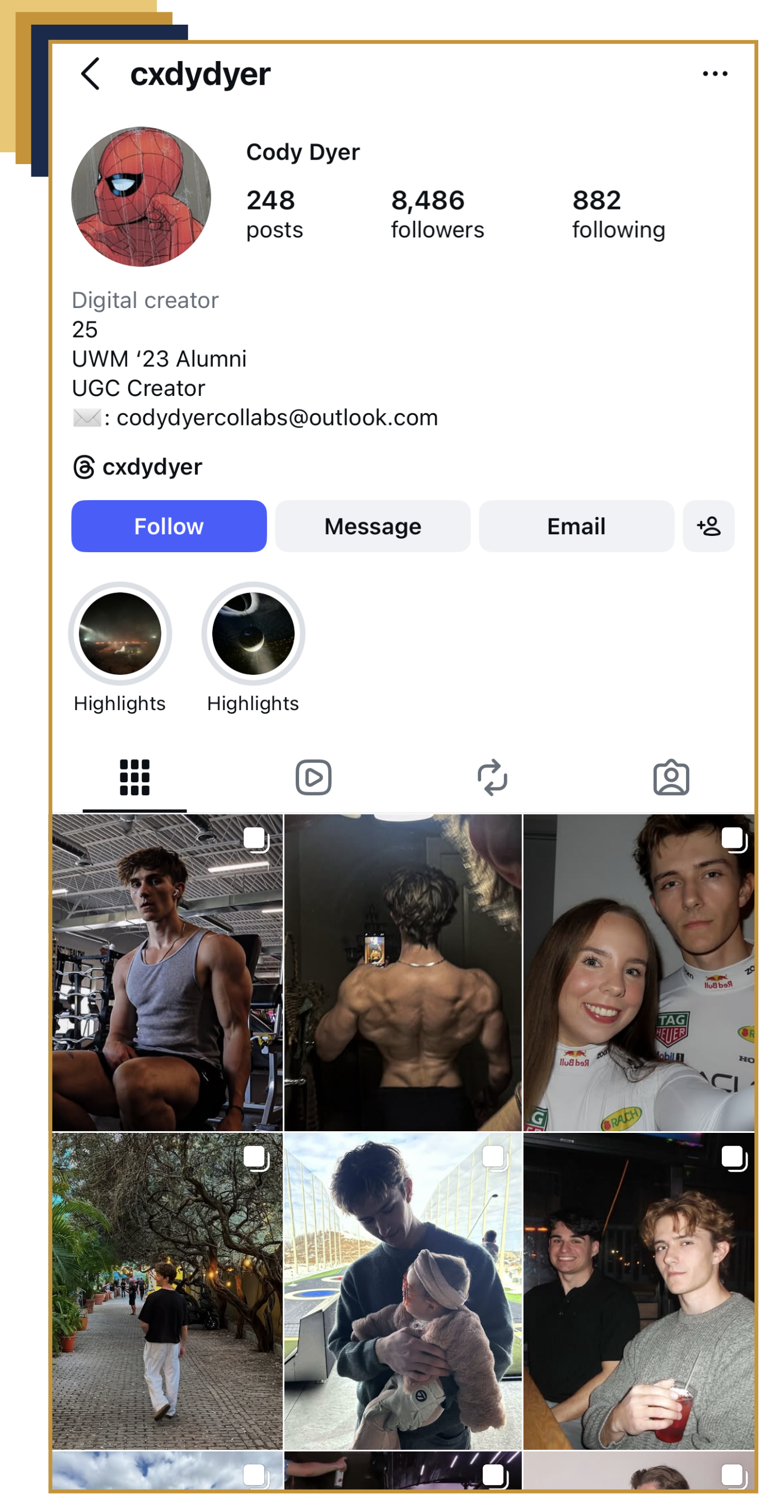Switch to the tagged photos tab
784x1512 pixels.
tap(671, 778)
